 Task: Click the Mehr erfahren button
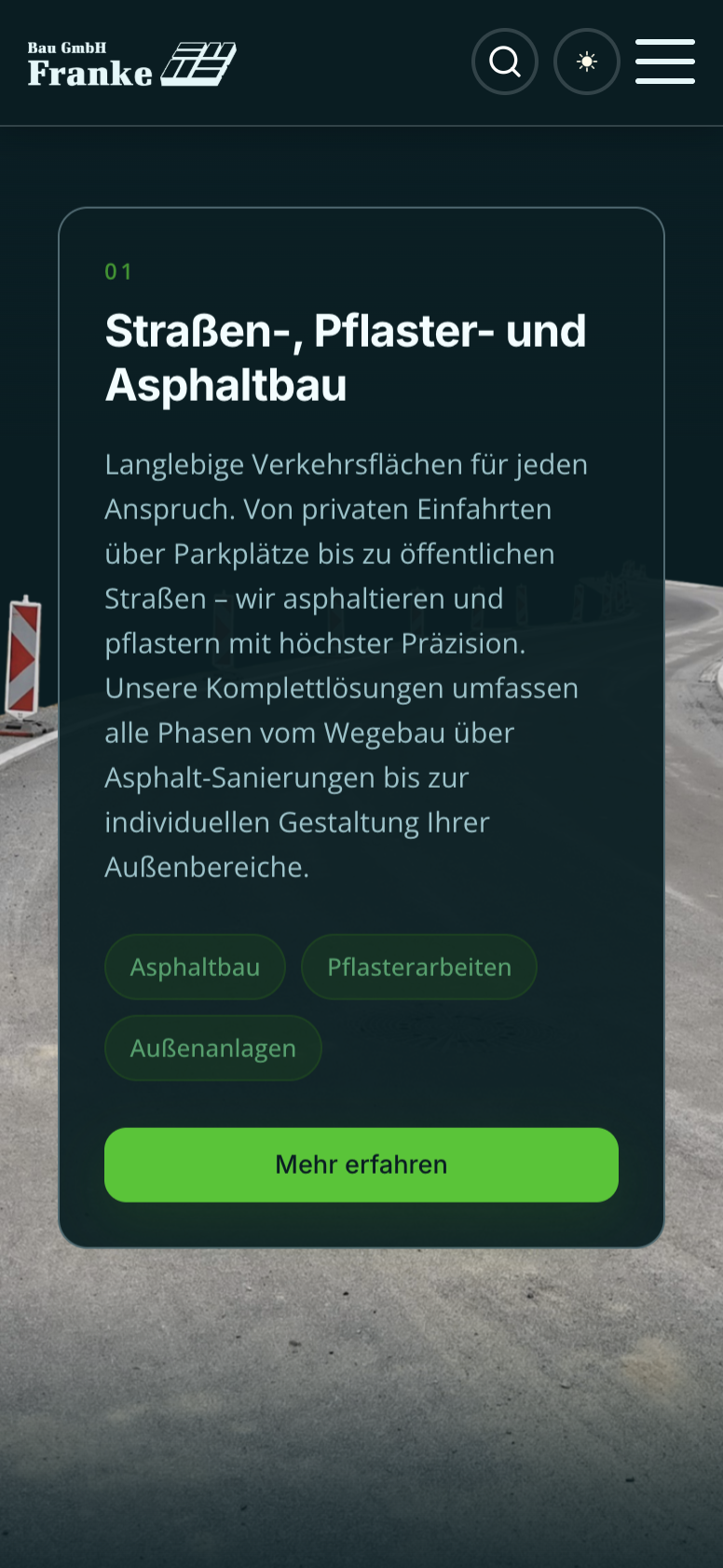tap(361, 1164)
